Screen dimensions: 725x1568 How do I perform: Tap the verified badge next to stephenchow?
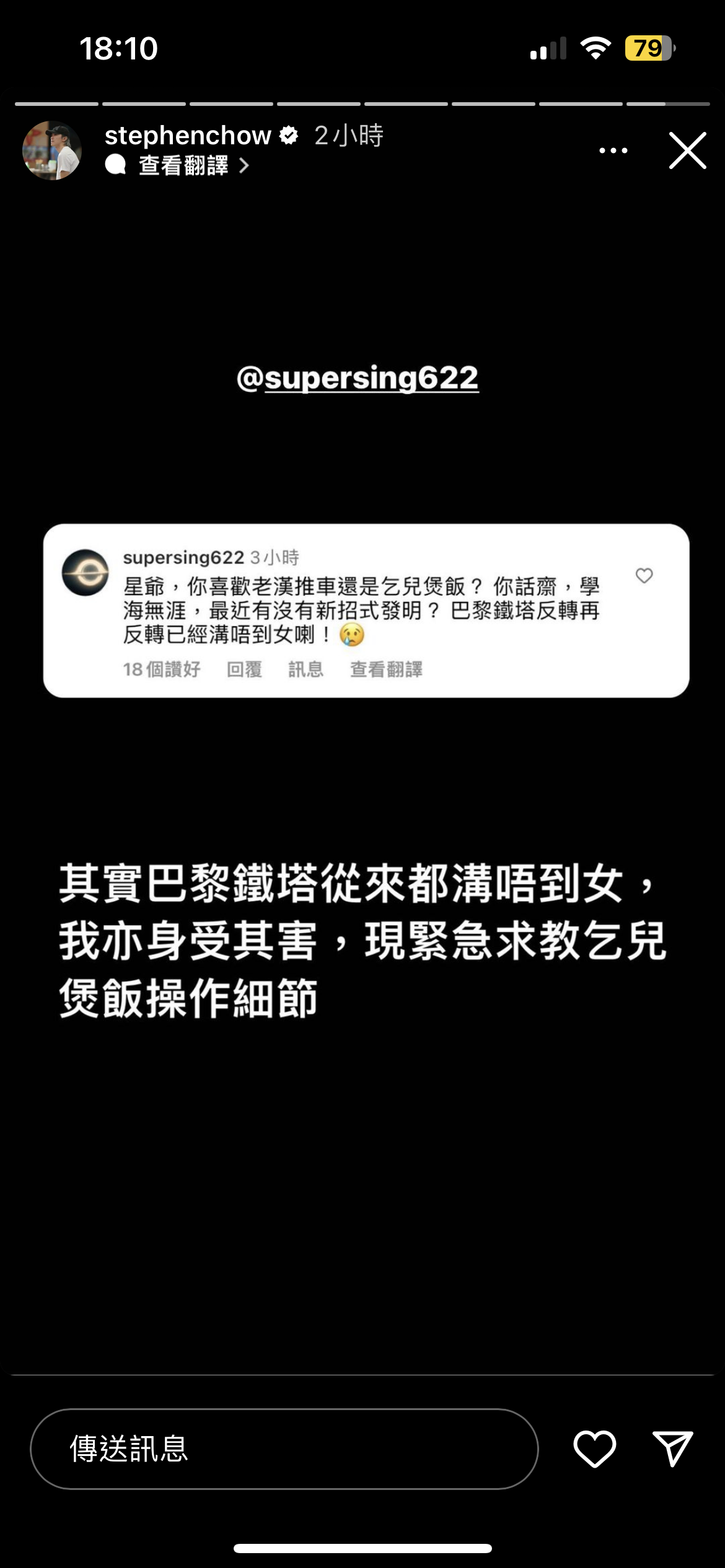288,136
